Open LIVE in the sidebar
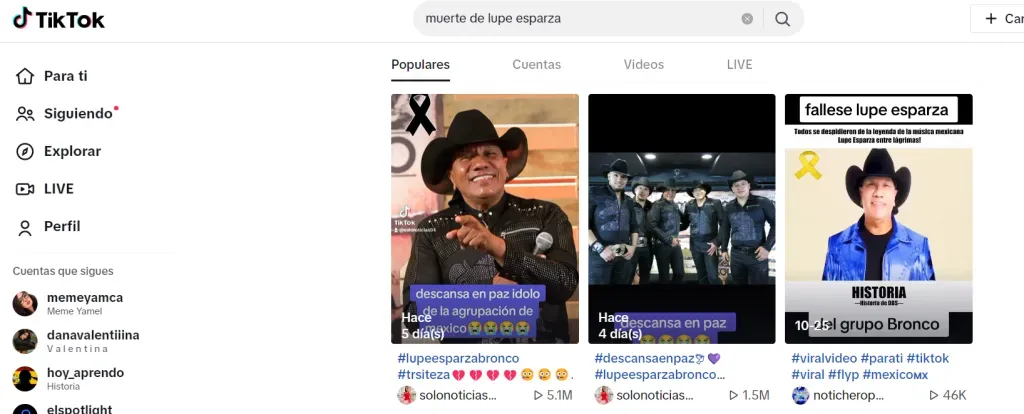Image resolution: width=1024 pixels, height=414 pixels. point(58,189)
